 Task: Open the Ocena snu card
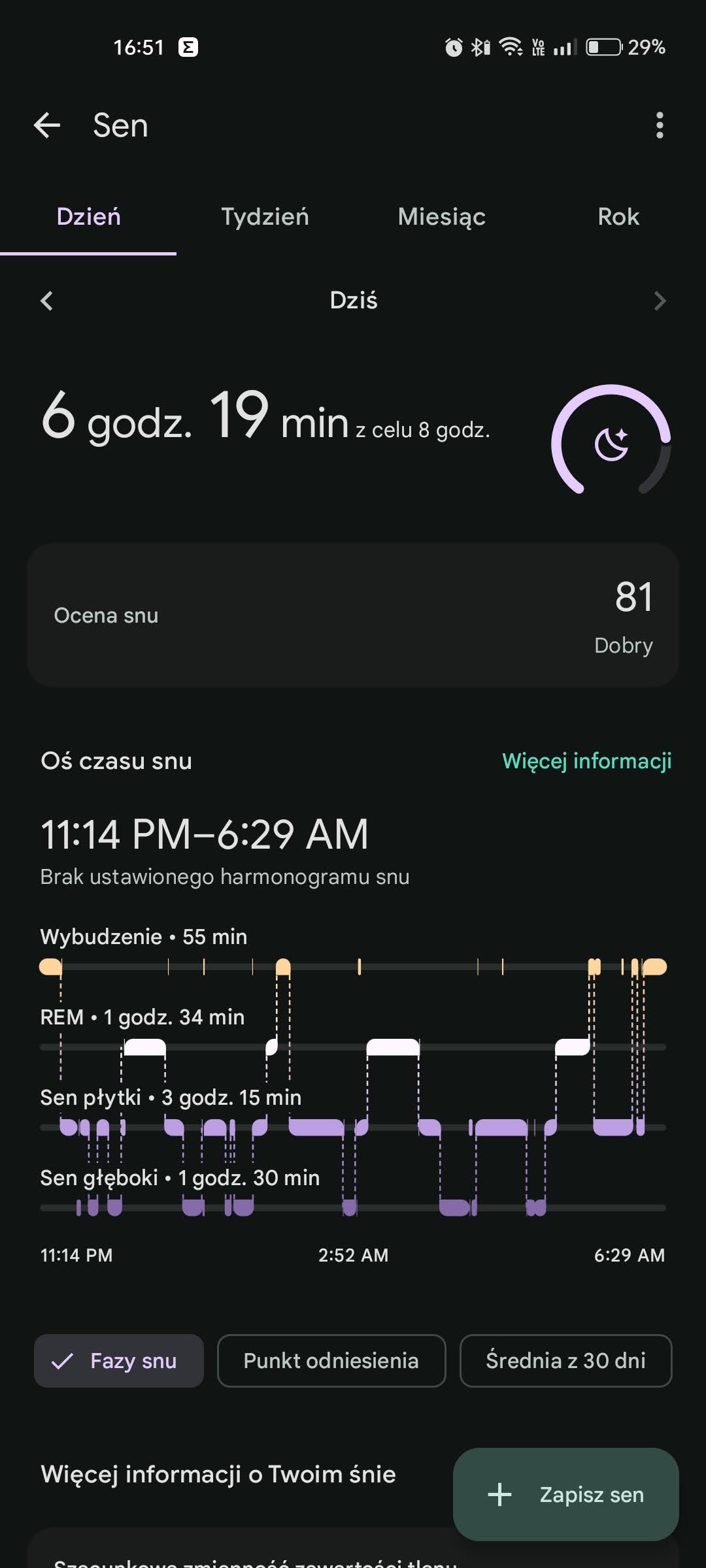[353, 615]
